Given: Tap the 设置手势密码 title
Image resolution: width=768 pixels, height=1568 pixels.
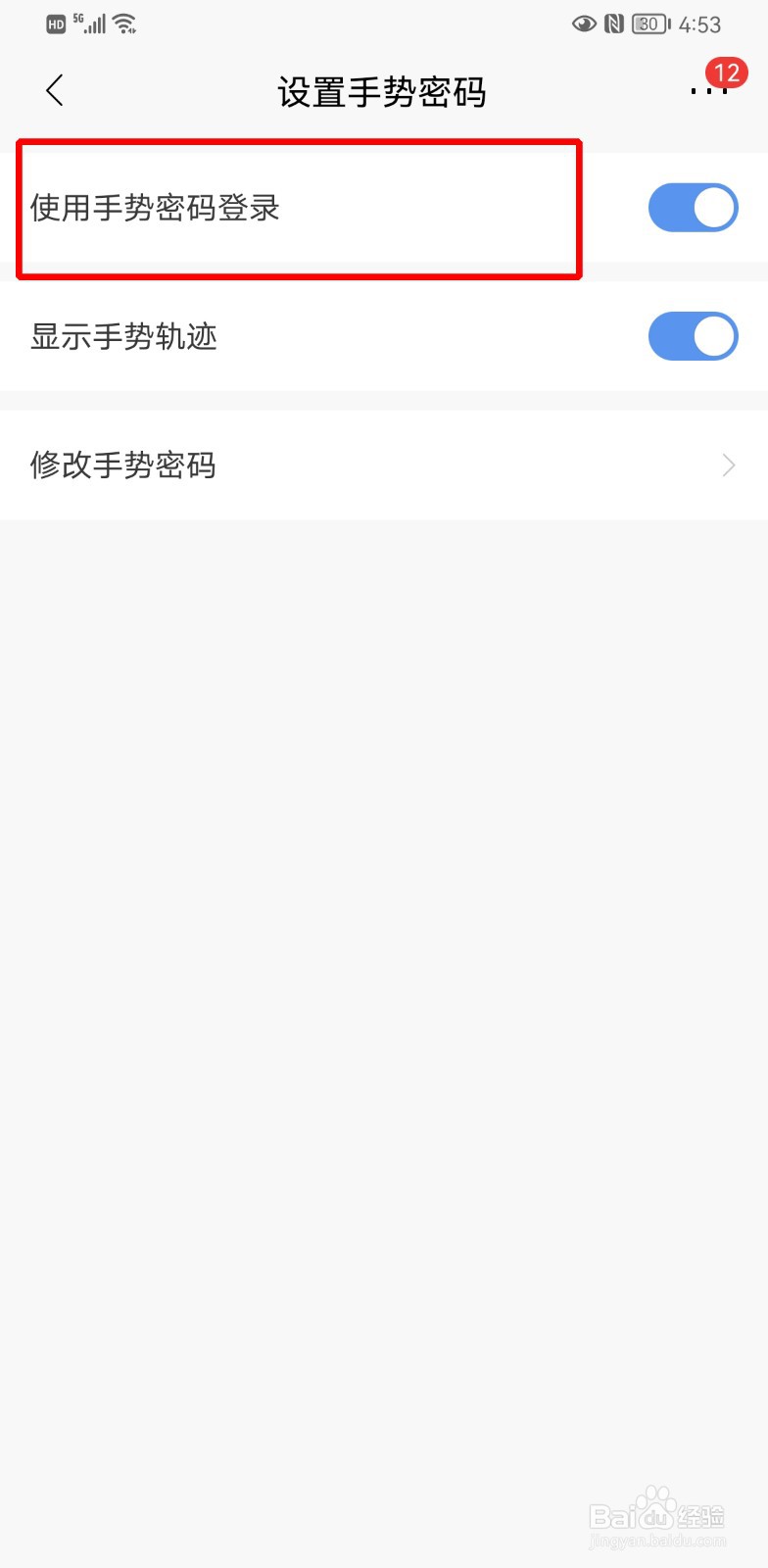Looking at the screenshot, I should click(x=382, y=91).
